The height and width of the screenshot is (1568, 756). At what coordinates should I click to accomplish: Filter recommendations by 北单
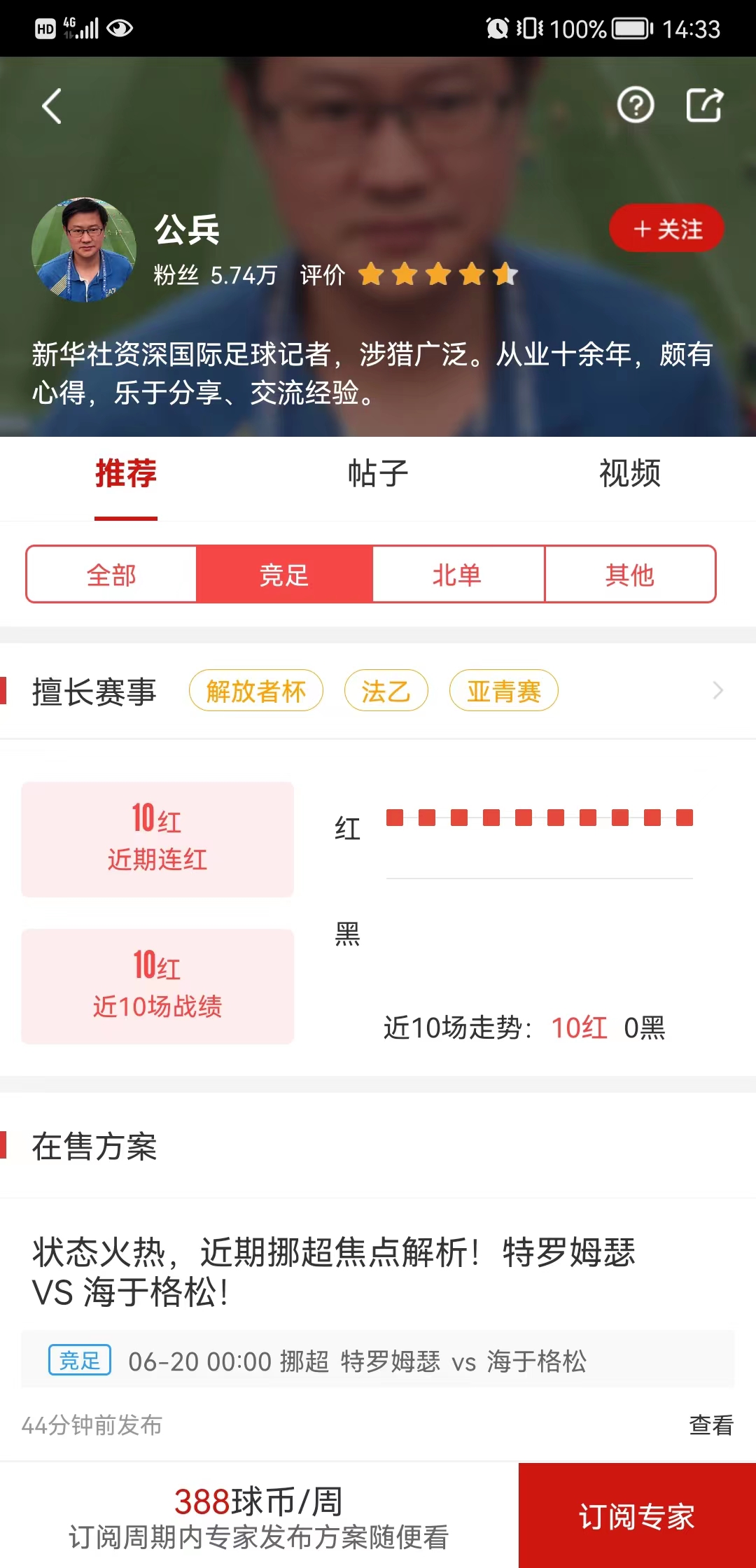(x=458, y=574)
